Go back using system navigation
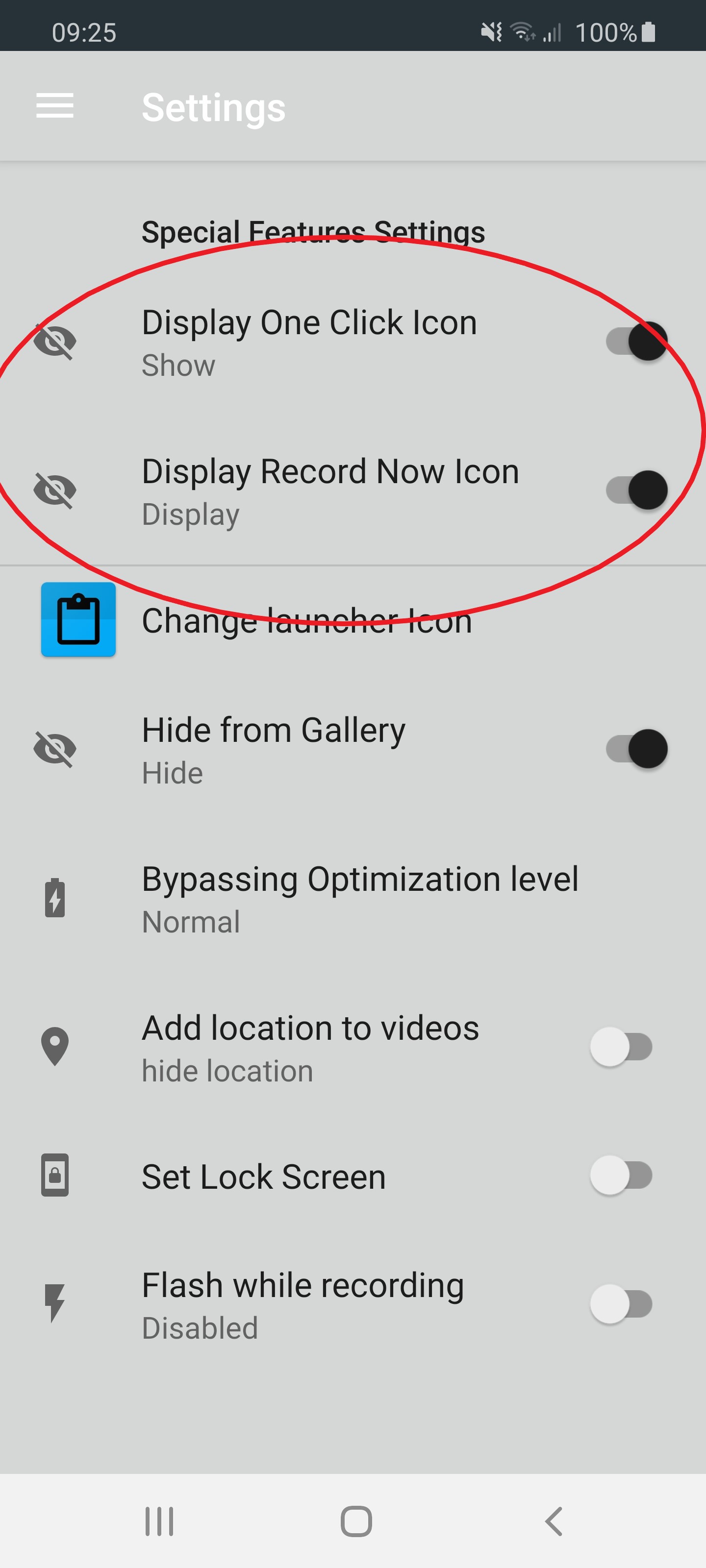This screenshot has width=706, height=1568. [553, 1522]
